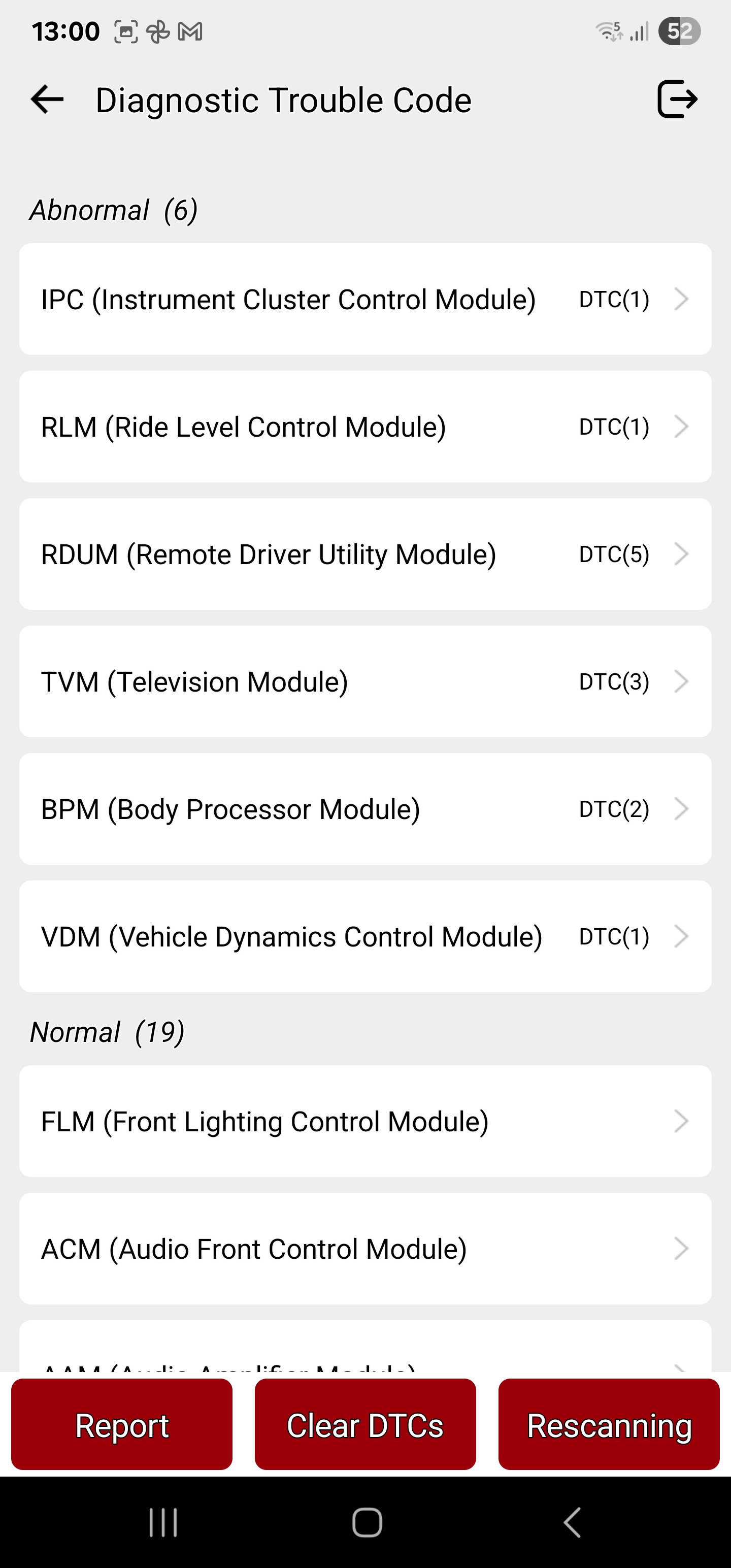The image size is (731, 1568).
Task: Open RLM Ride Level Control Module
Action: [365, 427]
